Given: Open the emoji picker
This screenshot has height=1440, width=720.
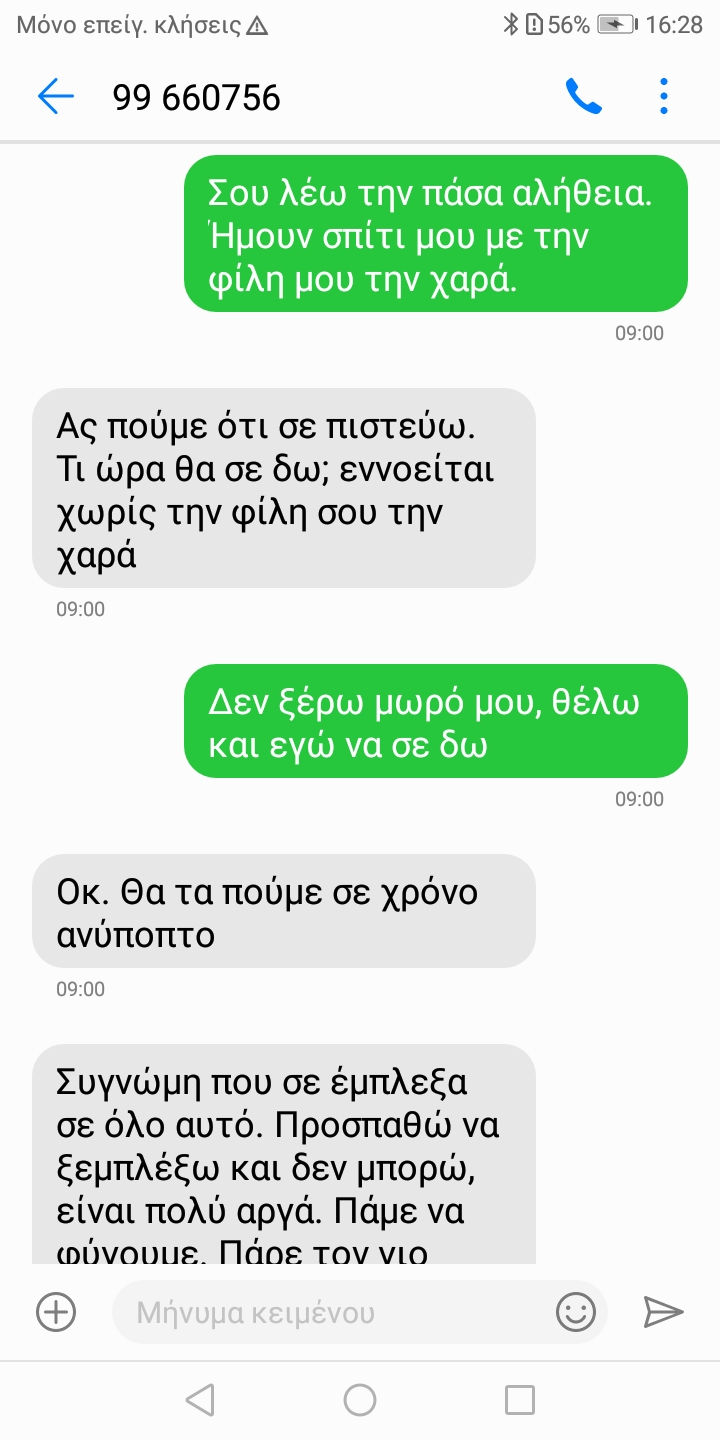Looking at the screenshot, I should (575, 1311).
